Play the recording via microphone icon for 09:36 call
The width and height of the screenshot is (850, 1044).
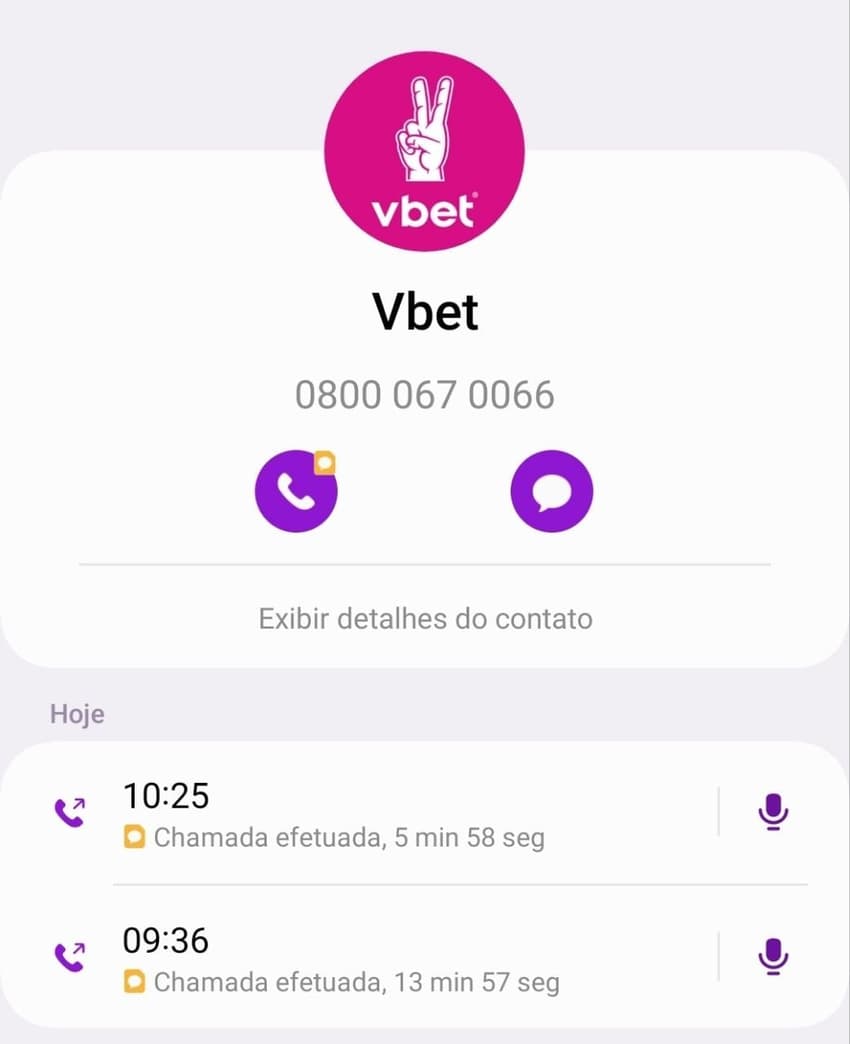tap(771, 956)
